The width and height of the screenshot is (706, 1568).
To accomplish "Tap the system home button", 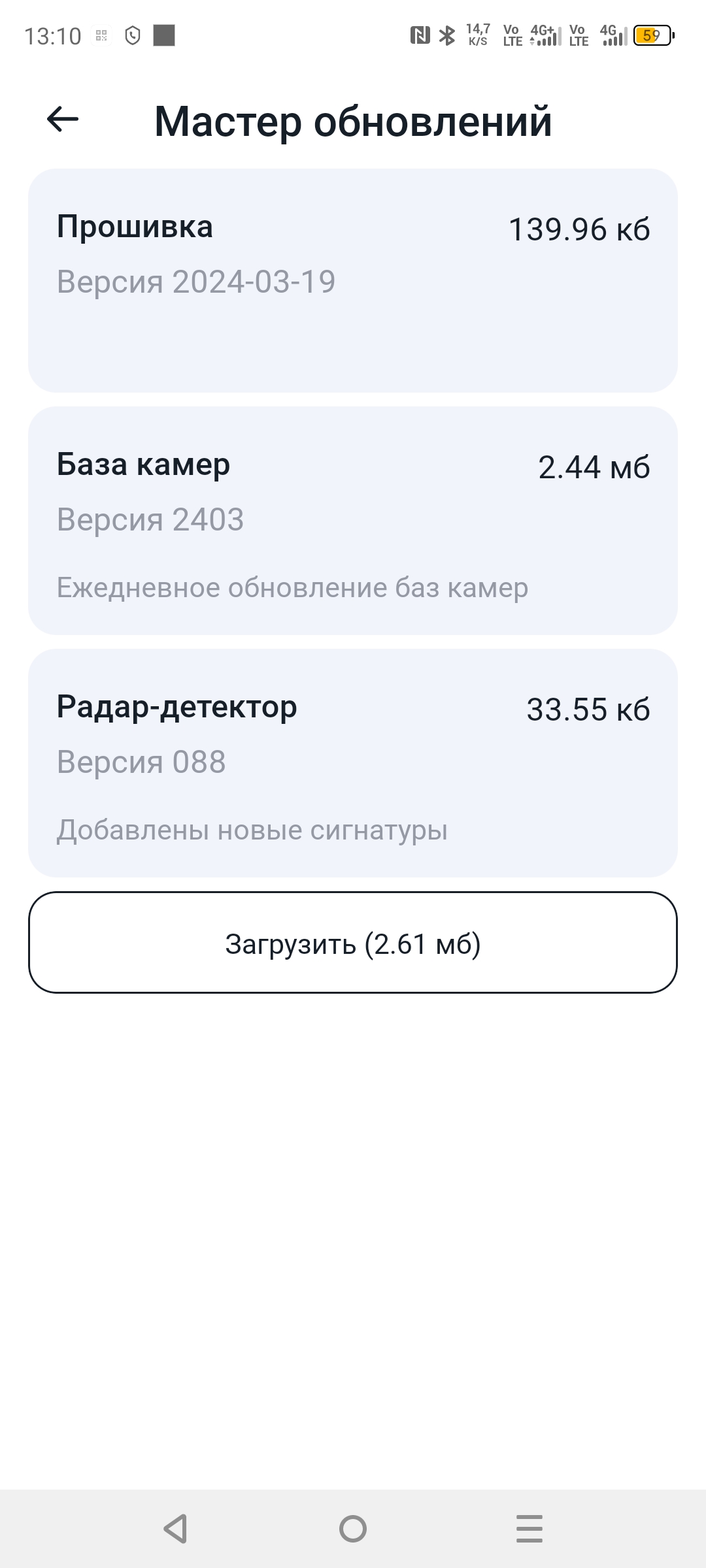I will [x=353, y=1529].
